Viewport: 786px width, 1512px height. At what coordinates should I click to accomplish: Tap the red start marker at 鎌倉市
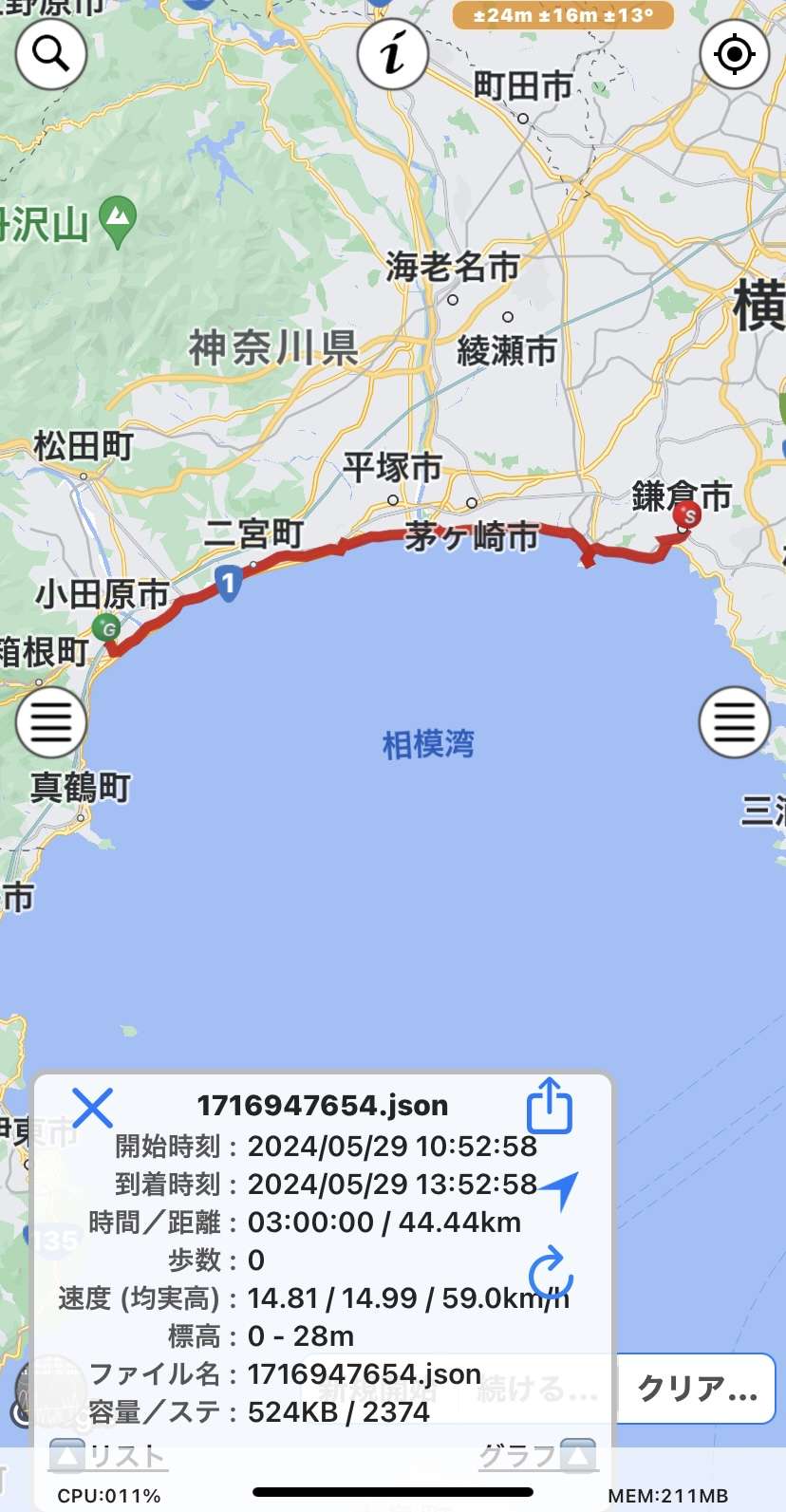[x=687, y=515]
